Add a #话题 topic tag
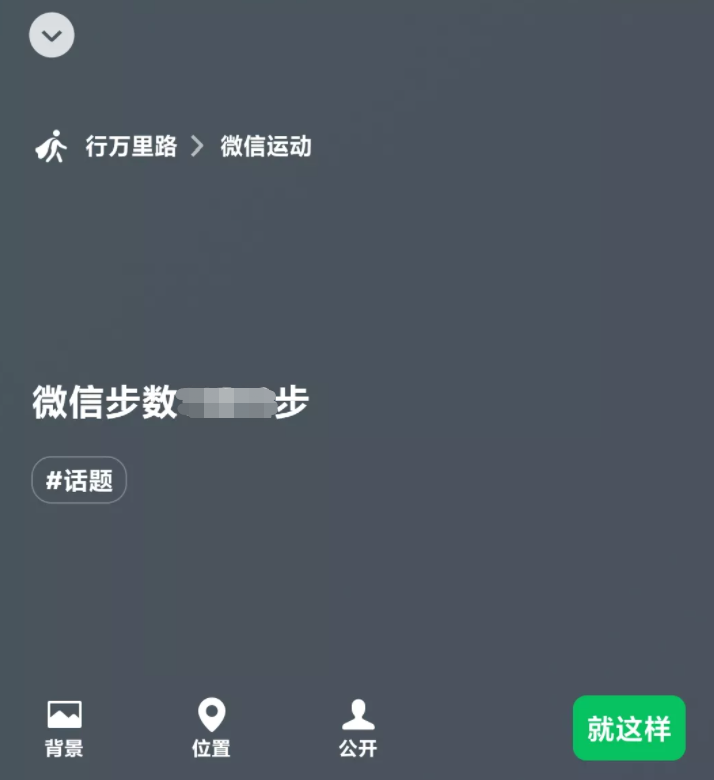The image size is (714, 780). pyautogui.click(x=79, y=481)
